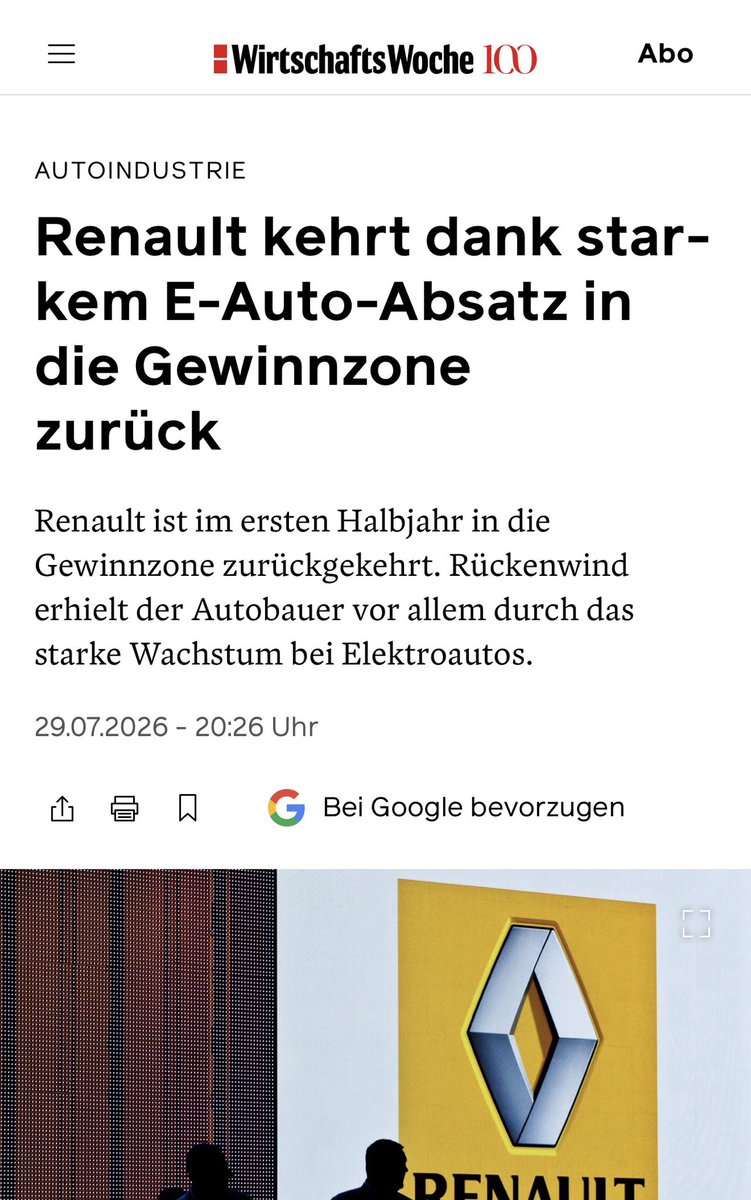Image resolution: width=751 pixels, height=1200 pixels.
Task: Share this Renault article
Action: (62, 808)
